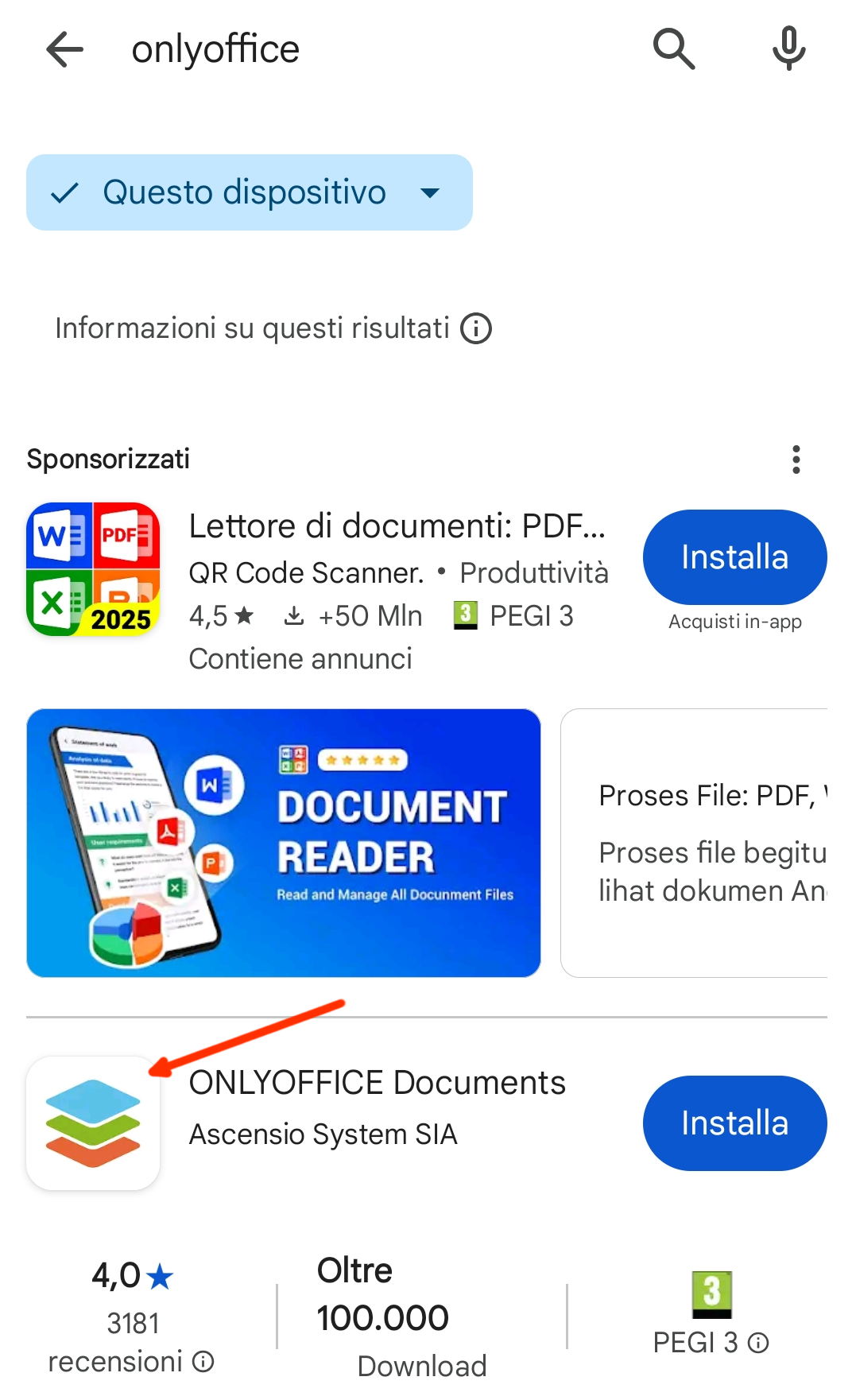856x1400 pixels.
Task: Show info about the 3181 recensioni rating
Action: click(x=203, y=1362)
